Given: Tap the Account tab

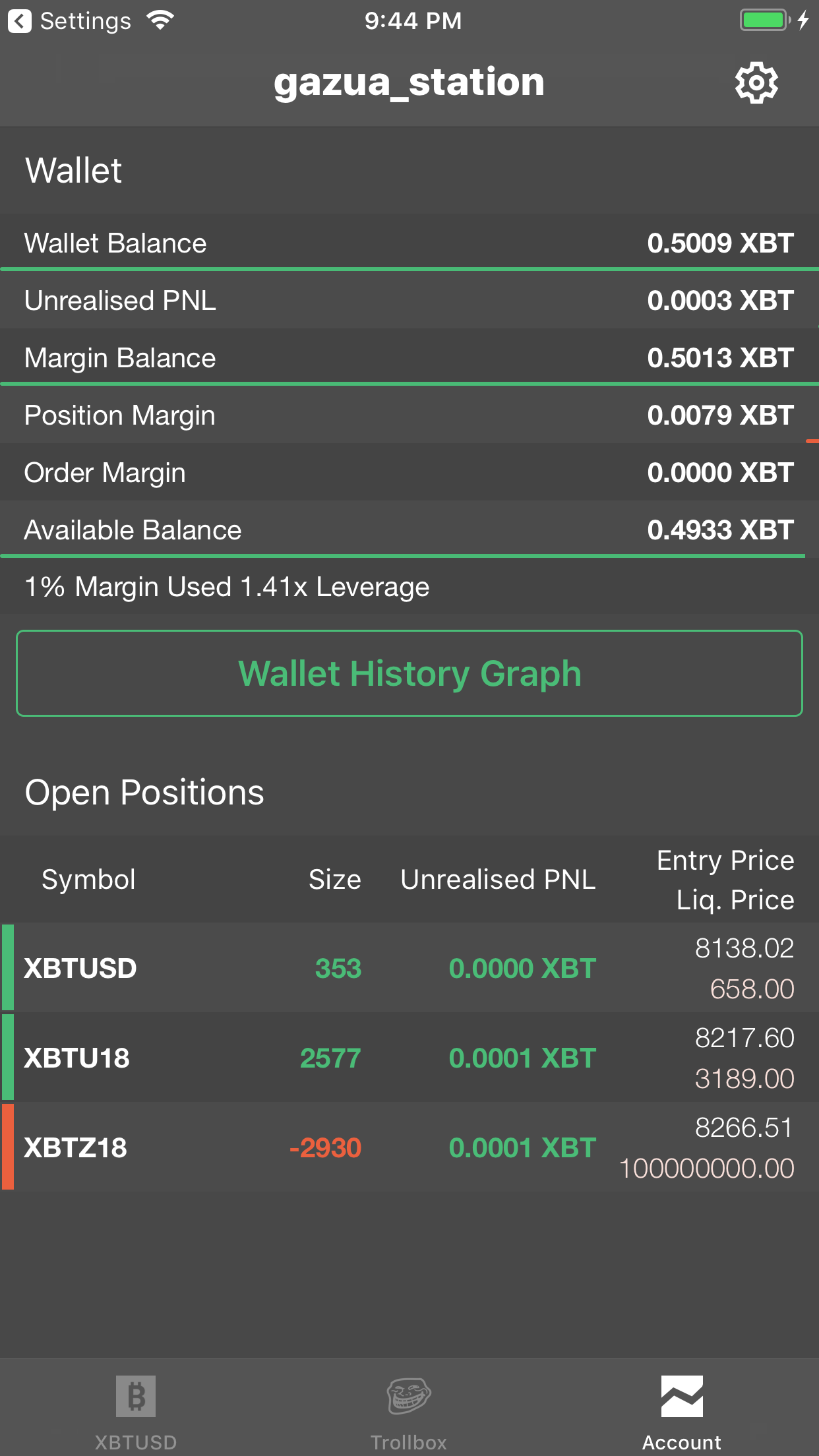Looking at the screenshot, I should click(682, 1411).
